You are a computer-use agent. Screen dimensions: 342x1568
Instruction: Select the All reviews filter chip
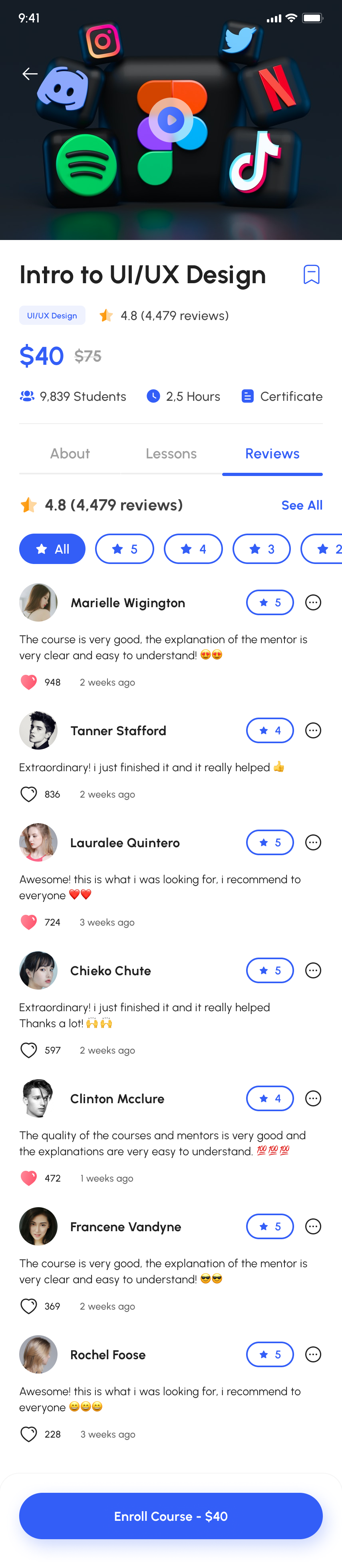(52, 549)
